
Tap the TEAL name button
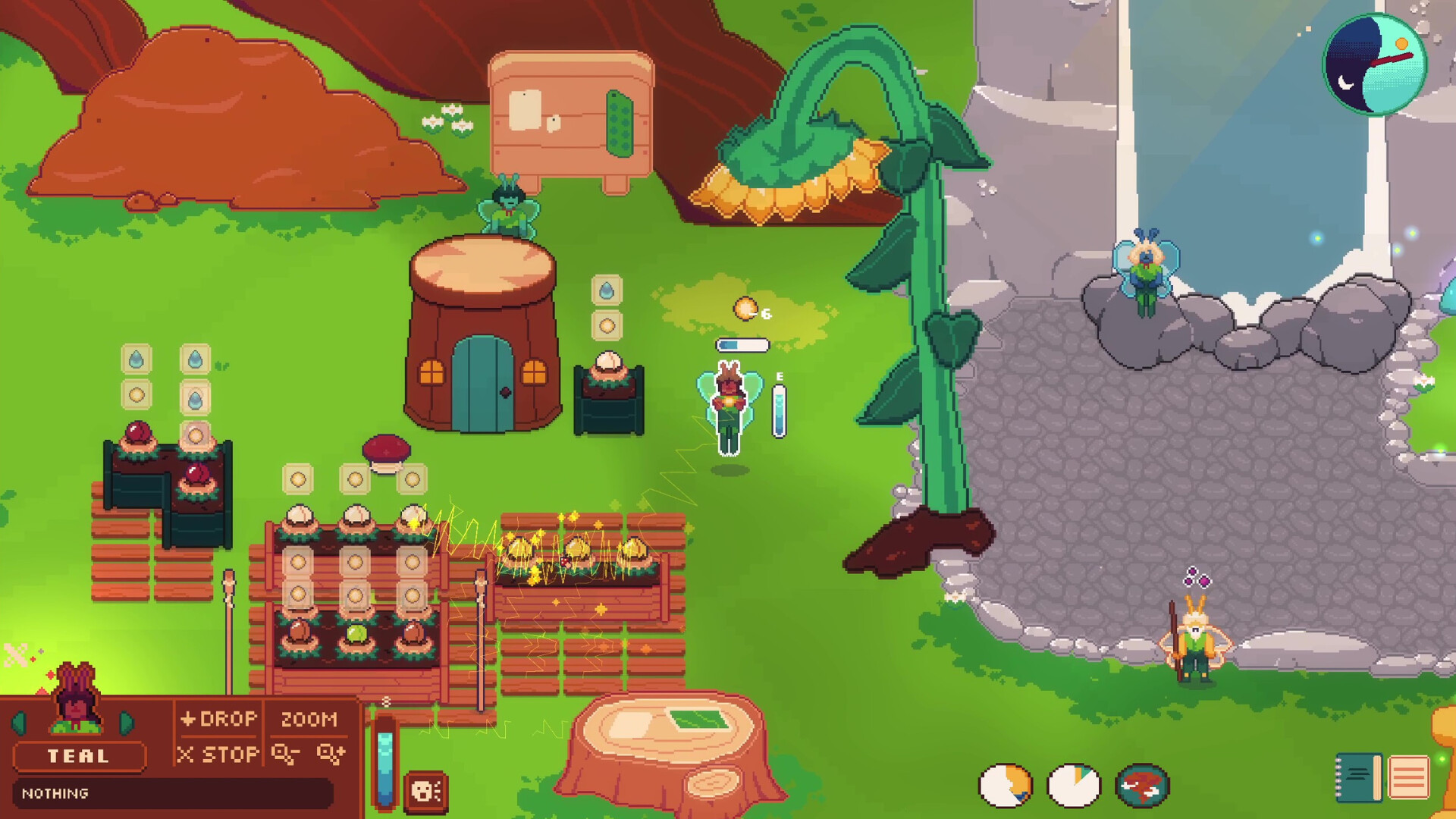tap(79, 756)
